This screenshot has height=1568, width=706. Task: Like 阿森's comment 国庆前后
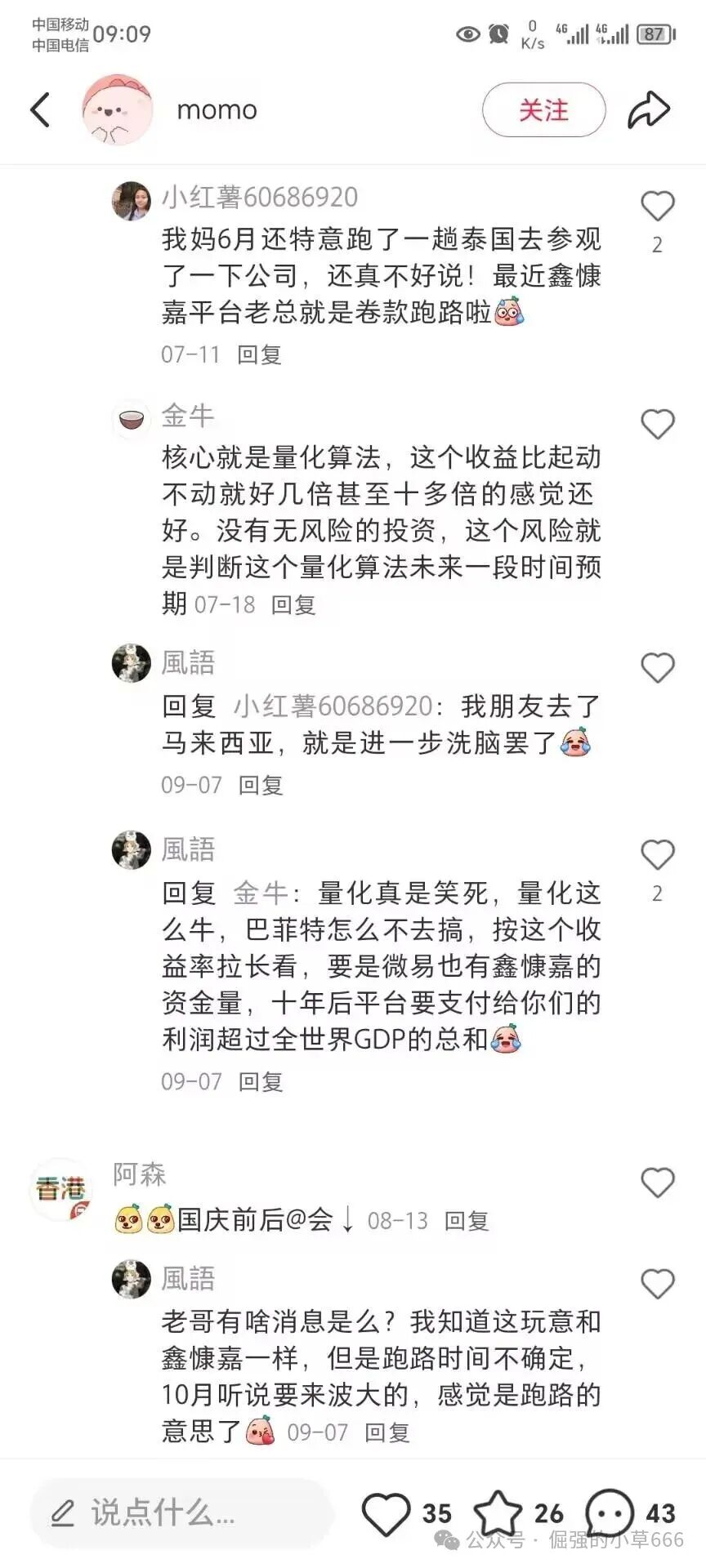tap(657, 1183)
